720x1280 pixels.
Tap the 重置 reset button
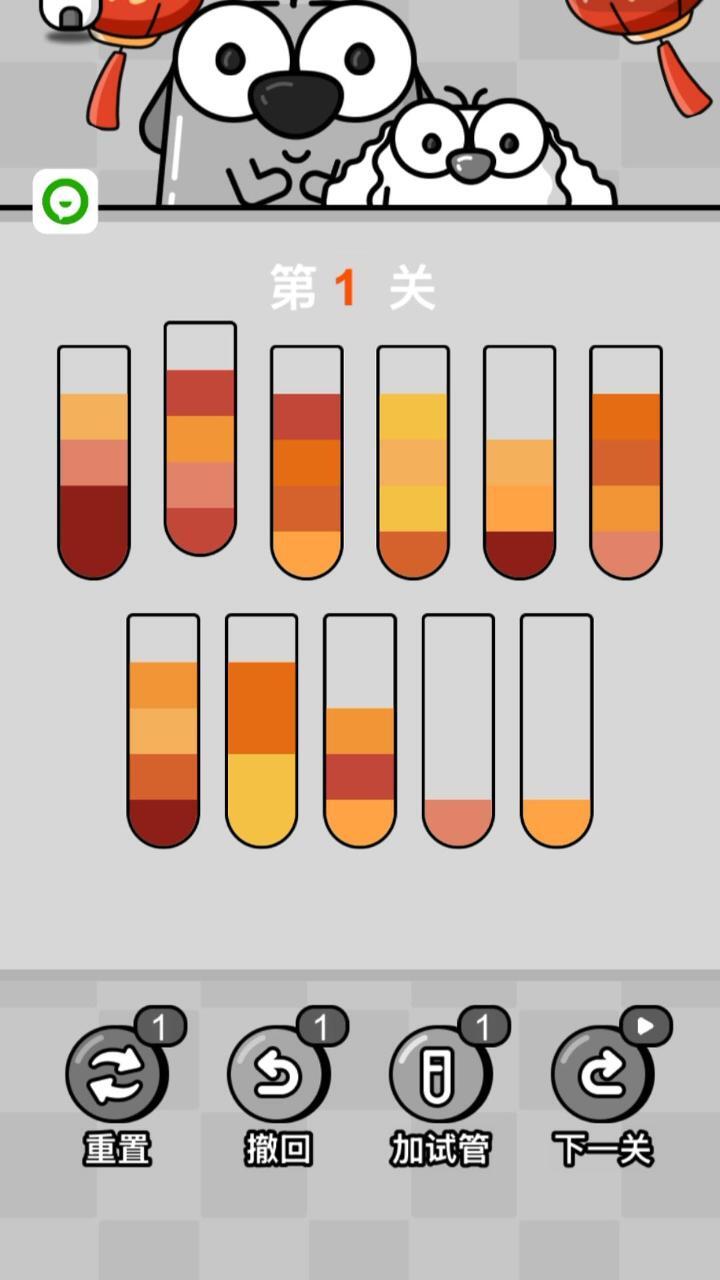(116, 1075)
